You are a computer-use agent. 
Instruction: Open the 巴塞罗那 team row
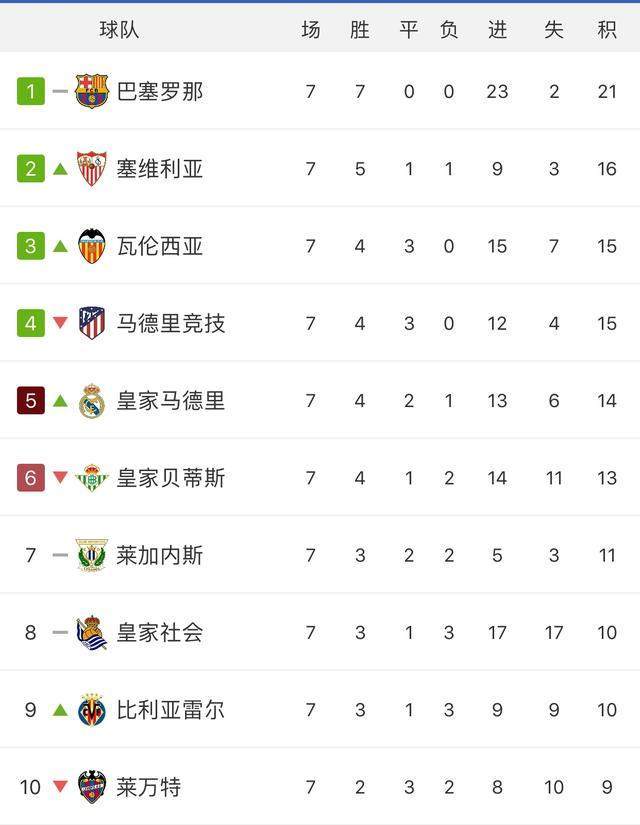160,92
